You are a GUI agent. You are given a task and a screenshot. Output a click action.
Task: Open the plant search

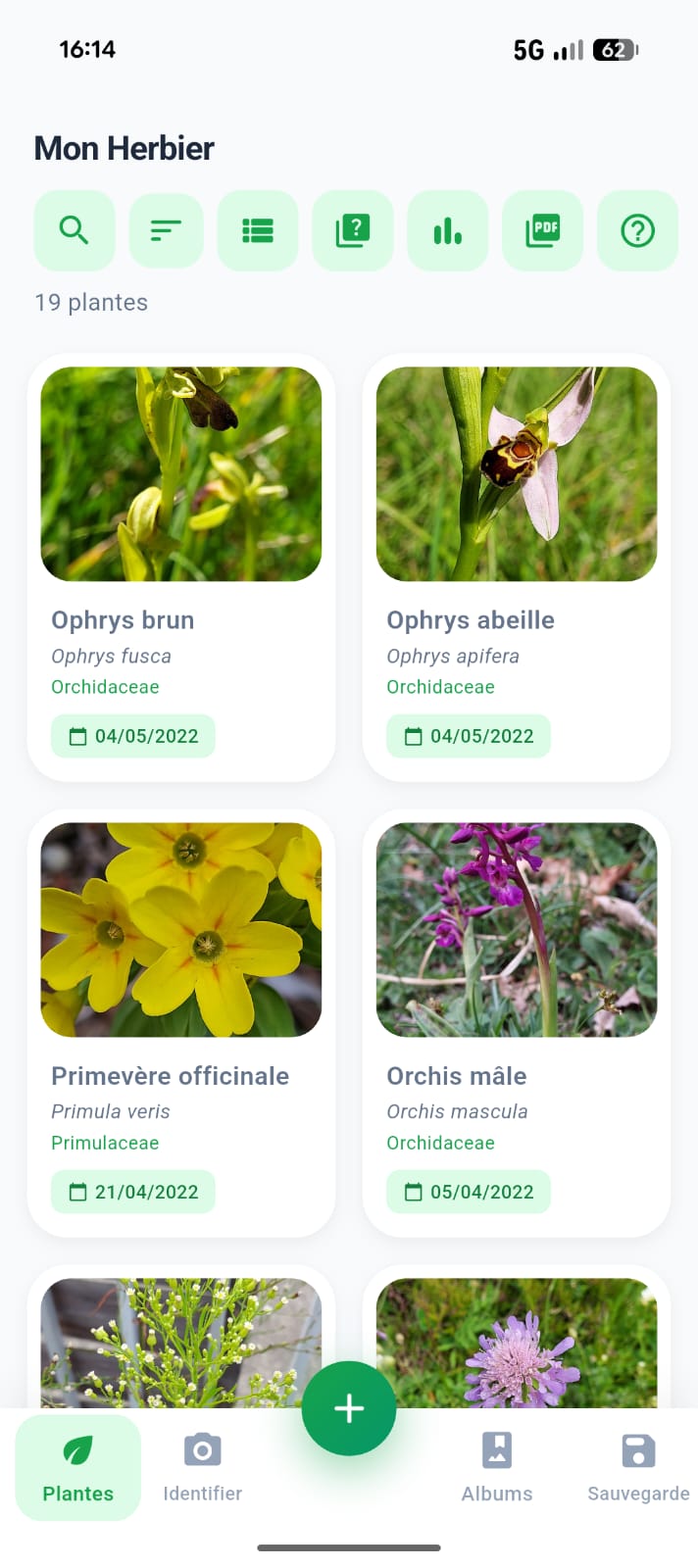pyautogui.click(x=75, y=230)
